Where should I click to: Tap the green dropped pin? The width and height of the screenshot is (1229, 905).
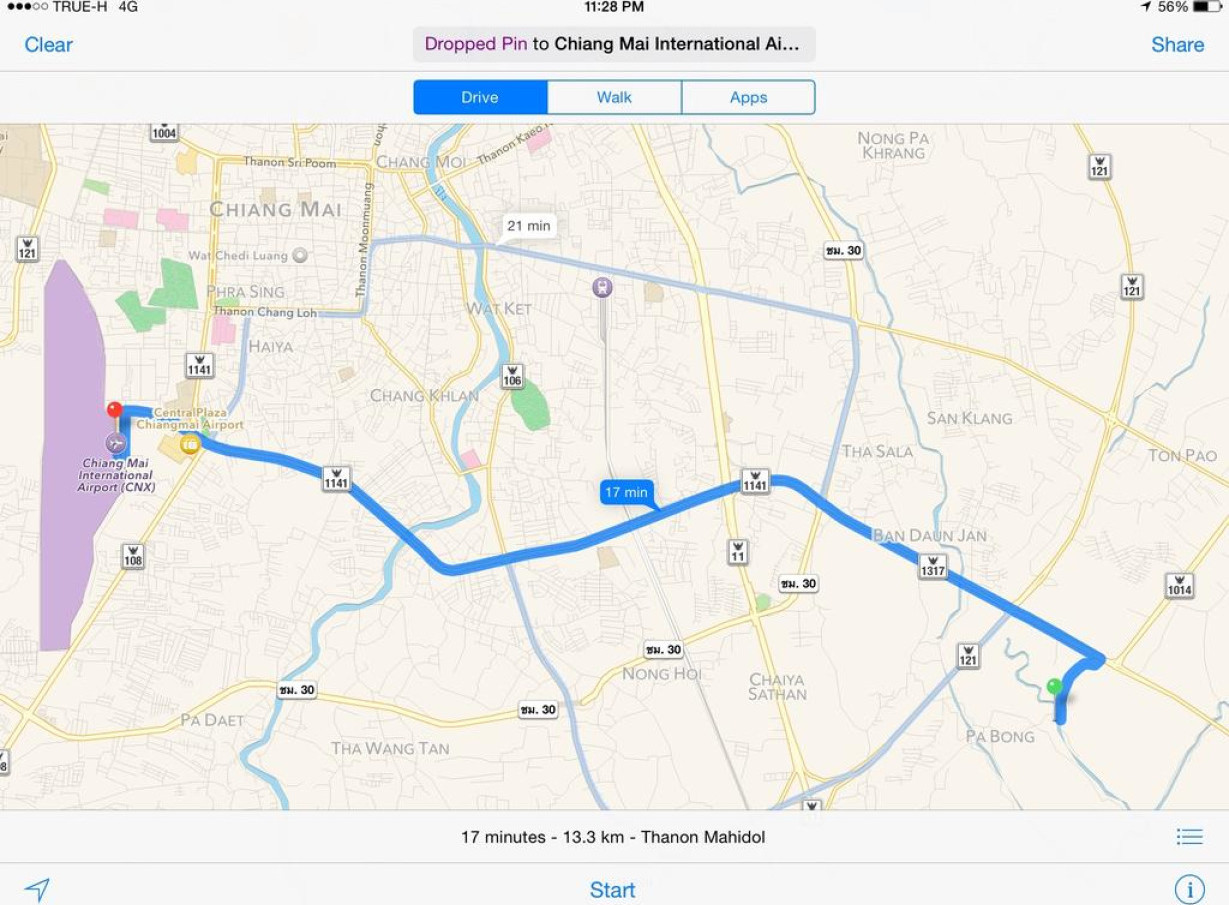(x=1054, y=686)
